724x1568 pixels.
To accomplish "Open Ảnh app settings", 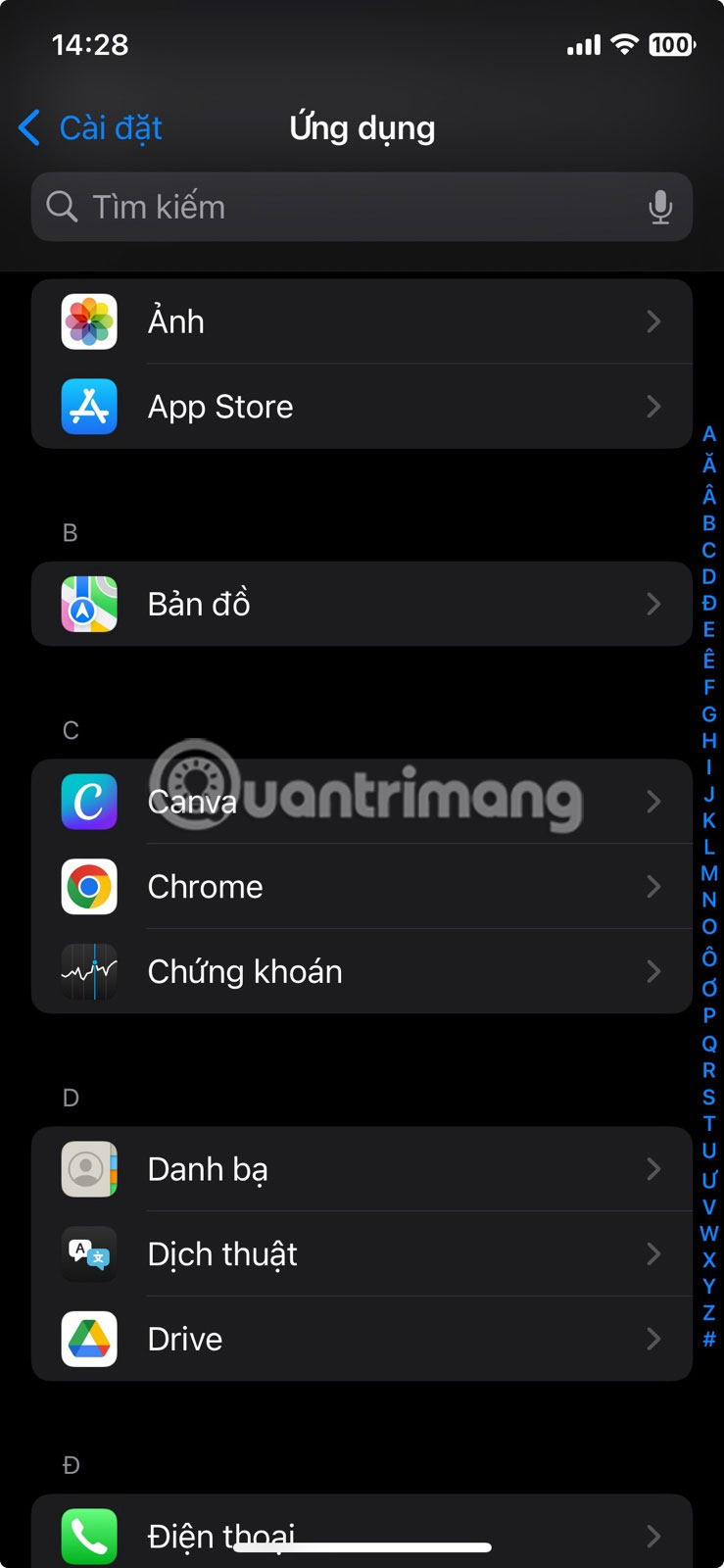I will 362,321.
